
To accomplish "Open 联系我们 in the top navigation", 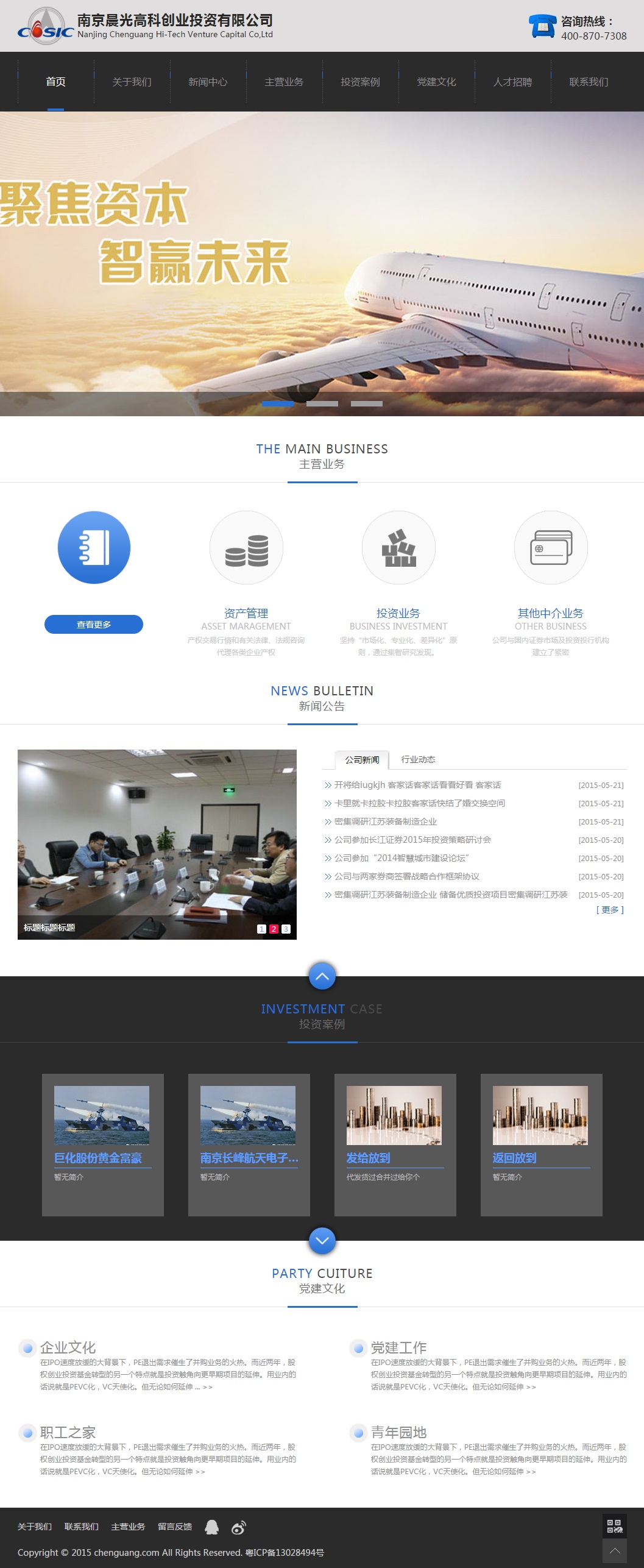I will 589,82.
